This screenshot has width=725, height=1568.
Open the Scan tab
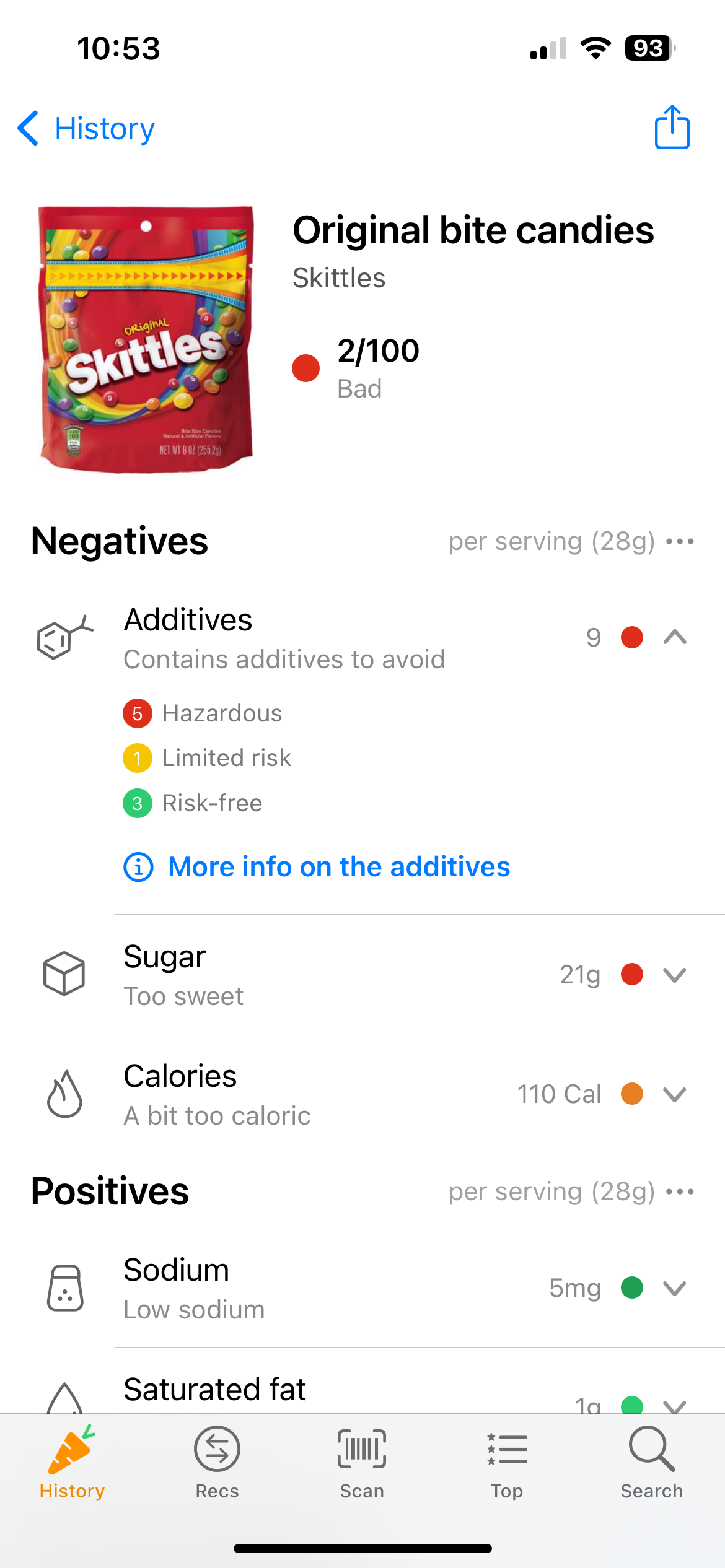click(362, 1463)
